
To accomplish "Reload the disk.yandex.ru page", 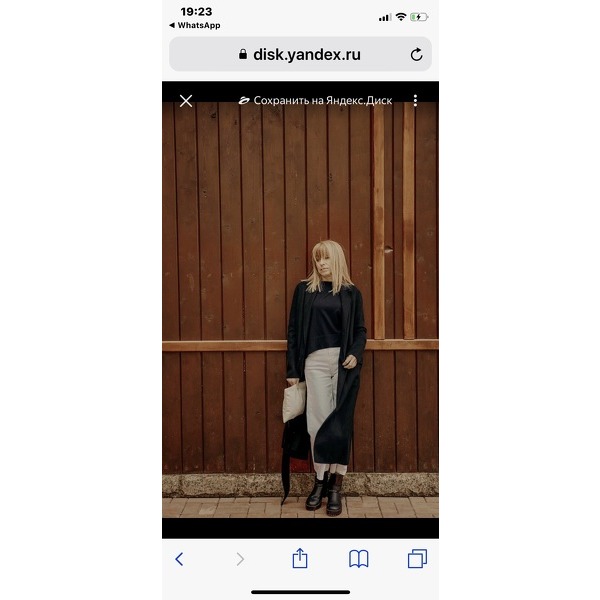I will point(416,55).
